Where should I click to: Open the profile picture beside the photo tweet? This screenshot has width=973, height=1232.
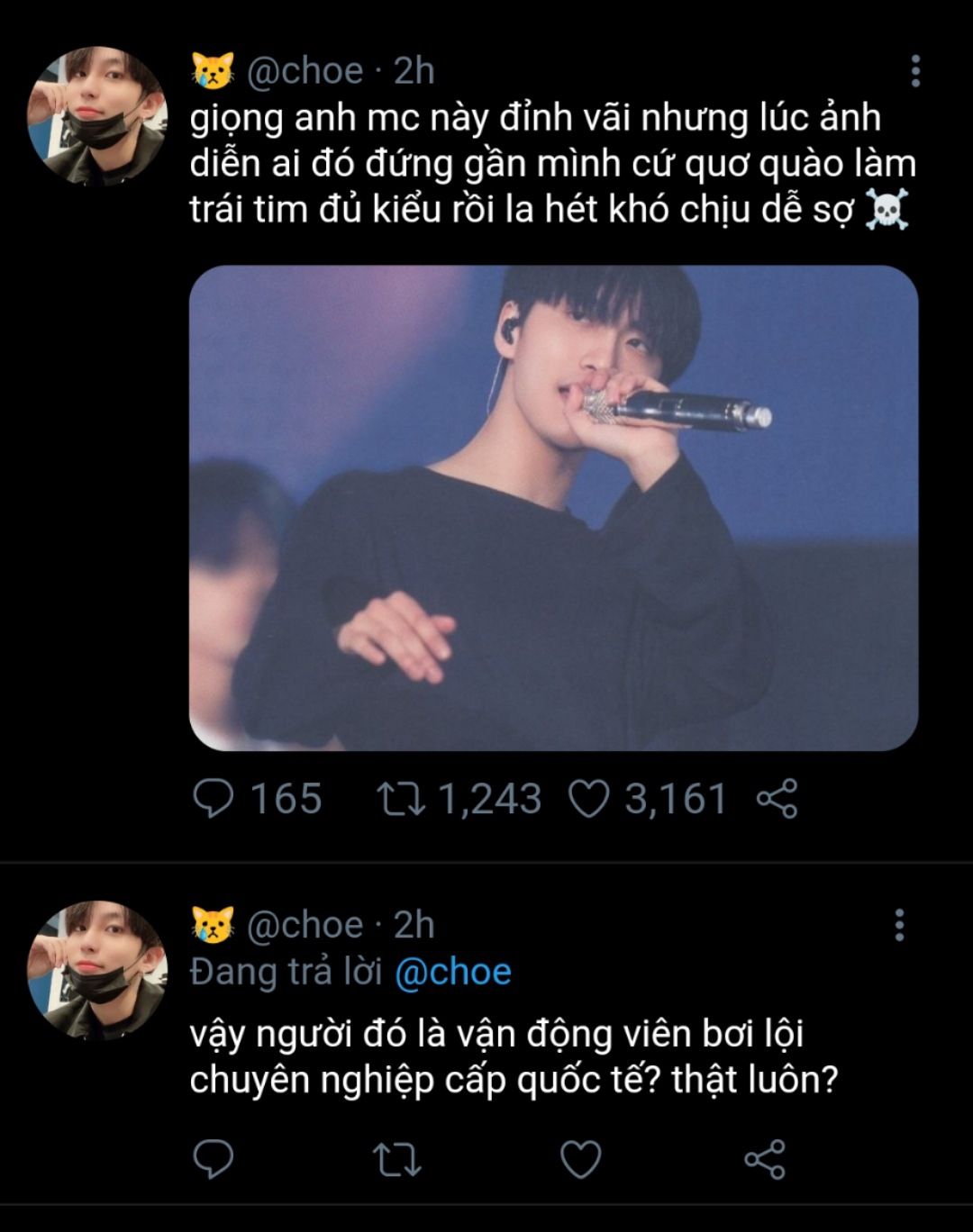[x=97, y=116]
